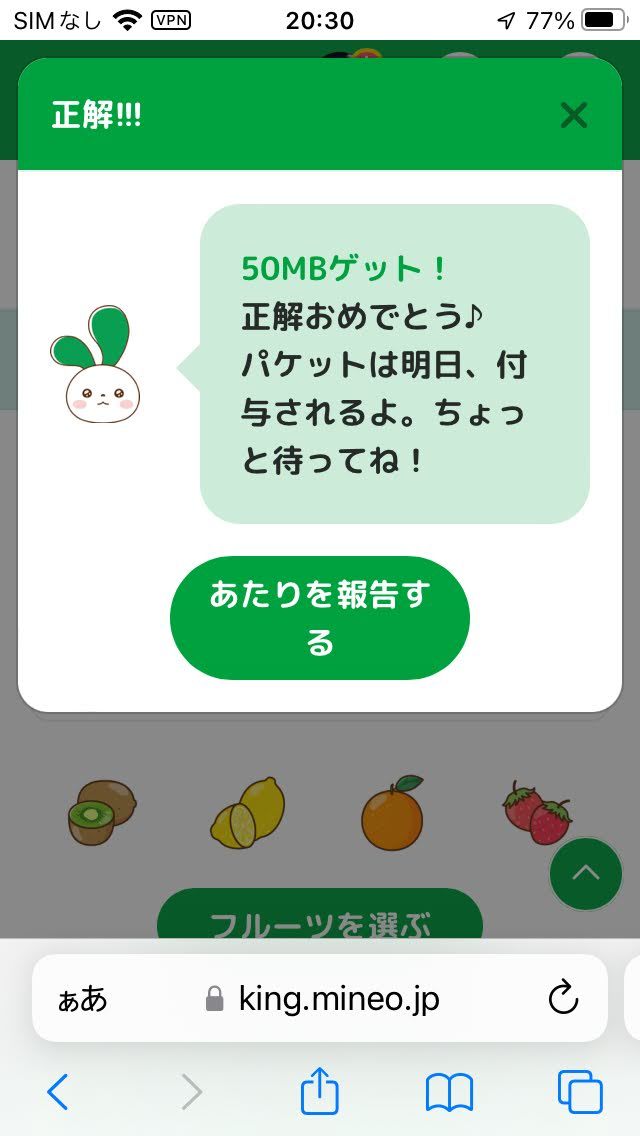Go back to the previous page
Viewport: 640px width, 1136px height.
point(58,1092)
